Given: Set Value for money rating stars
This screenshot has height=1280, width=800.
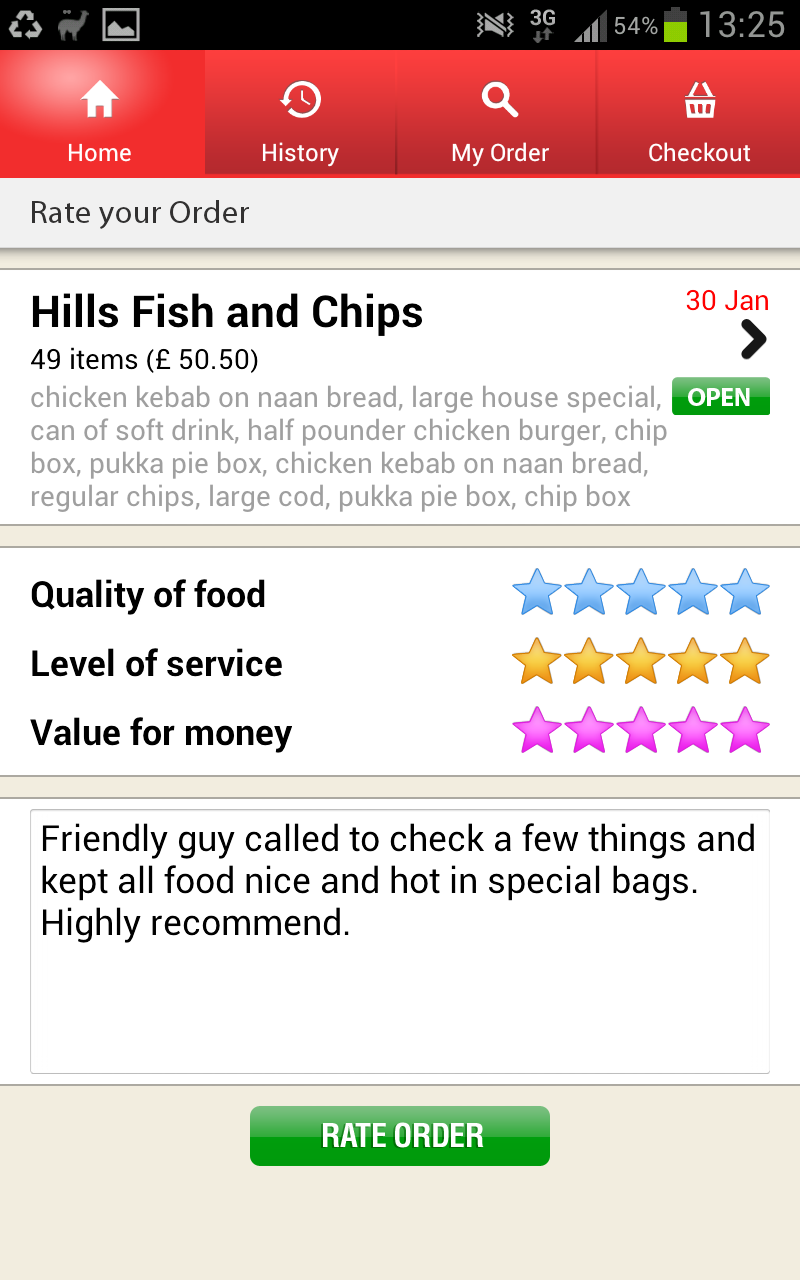Looking at the screenshot, I should click(x=641, y=730).
